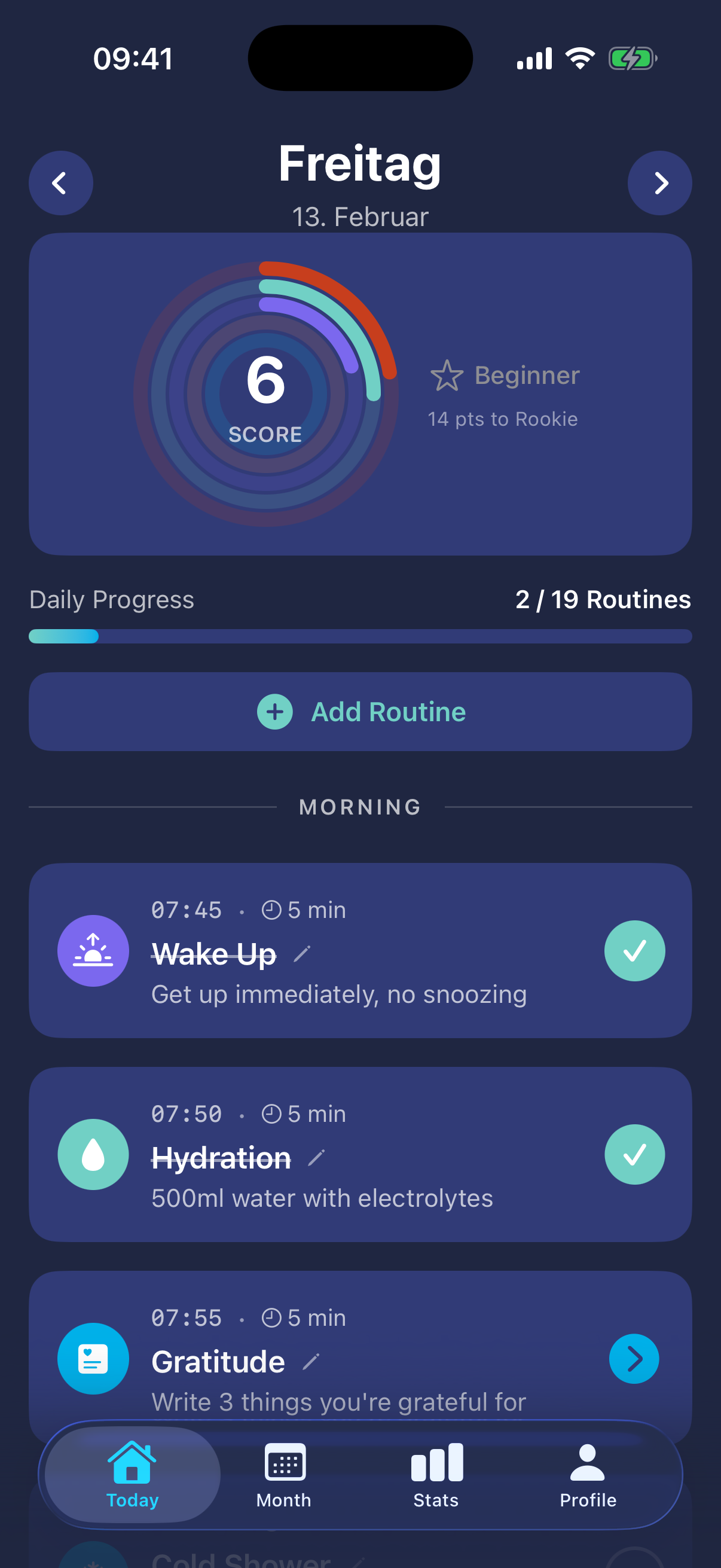Tap the 13. Februar date label

[360, 216]
